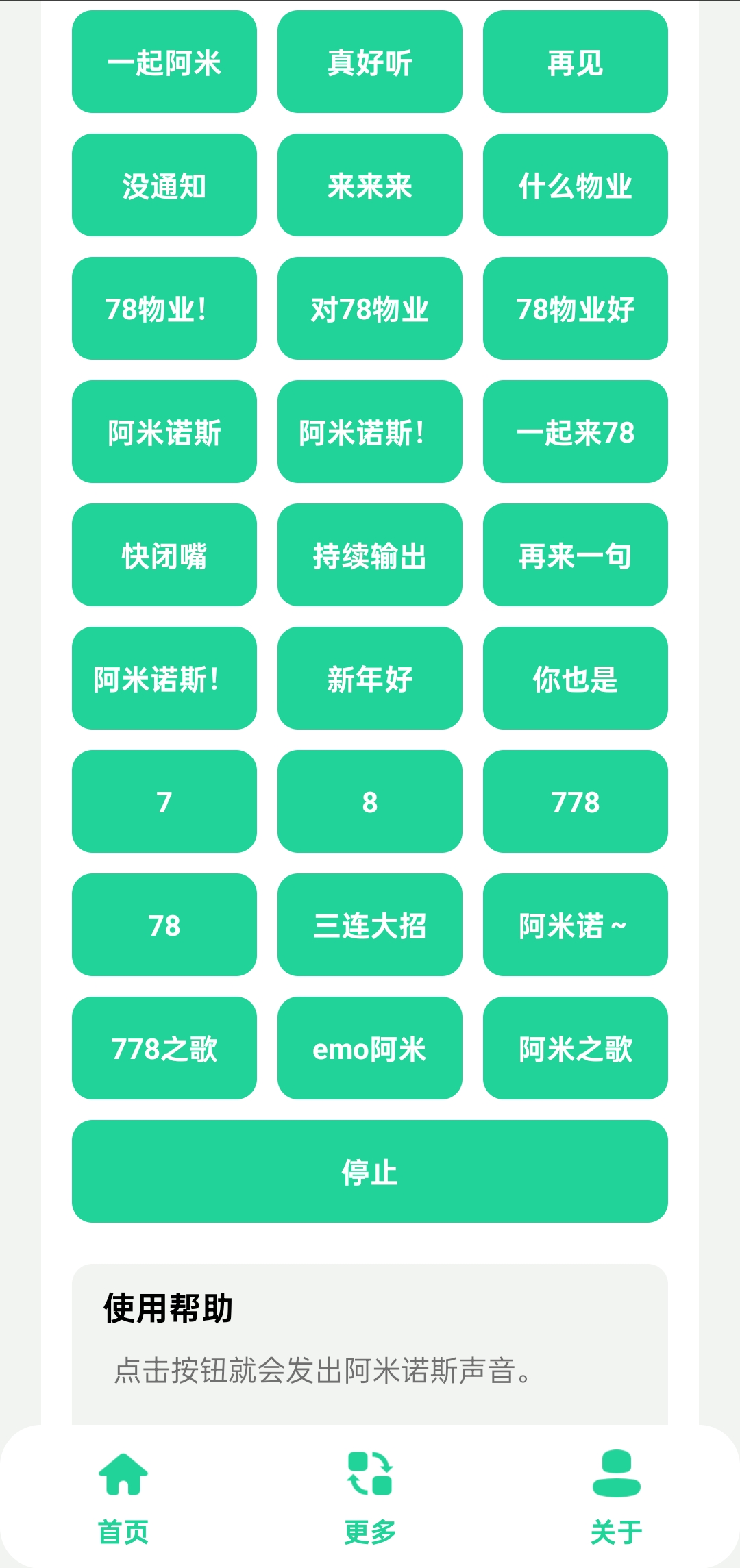This screenshot has width=740, height=1568.
Task: Play the 一起来78 sound
Action: click(x=574, y=433)
